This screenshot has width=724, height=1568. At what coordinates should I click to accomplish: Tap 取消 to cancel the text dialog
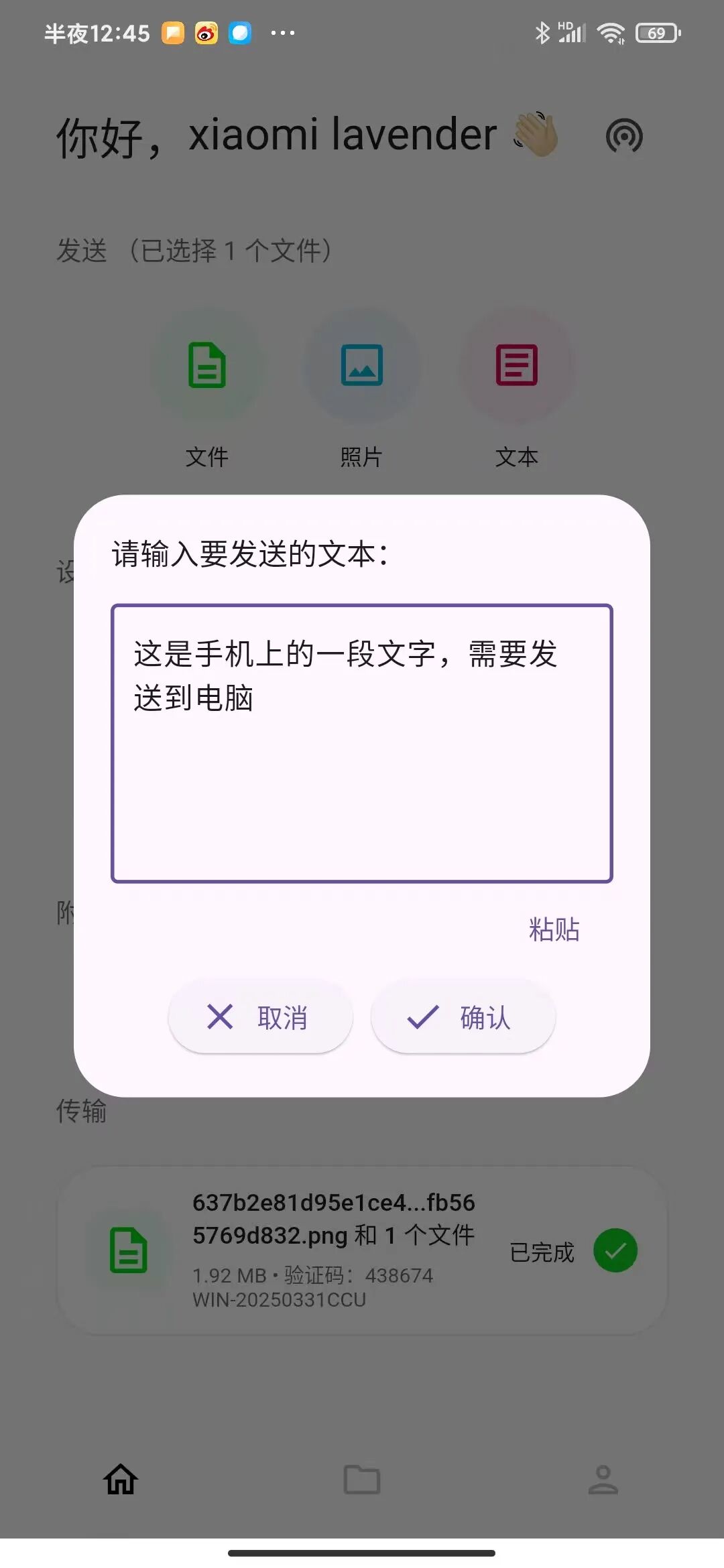point(260,1017)
